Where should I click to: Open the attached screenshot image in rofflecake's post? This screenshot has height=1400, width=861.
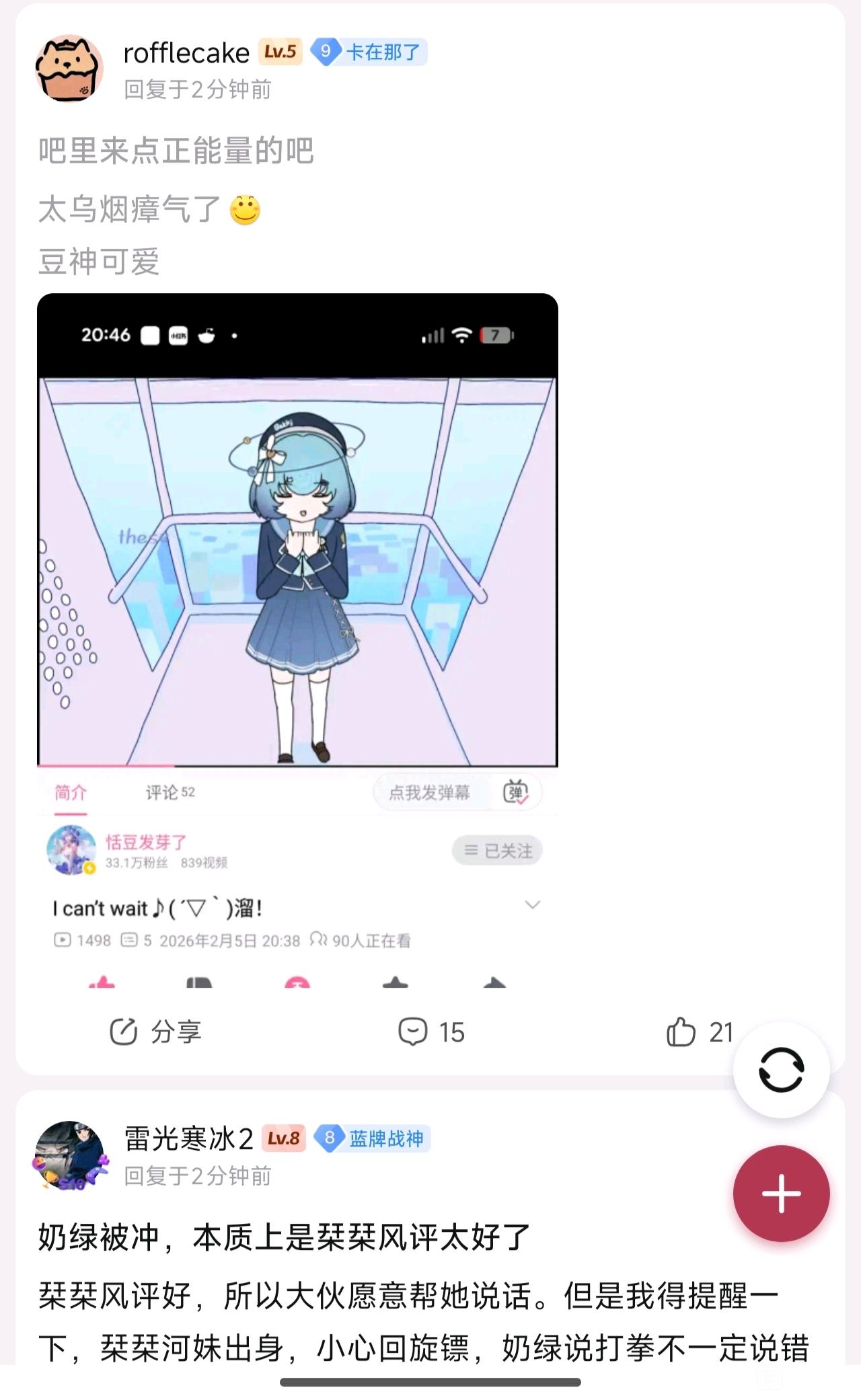coord(297,639)
